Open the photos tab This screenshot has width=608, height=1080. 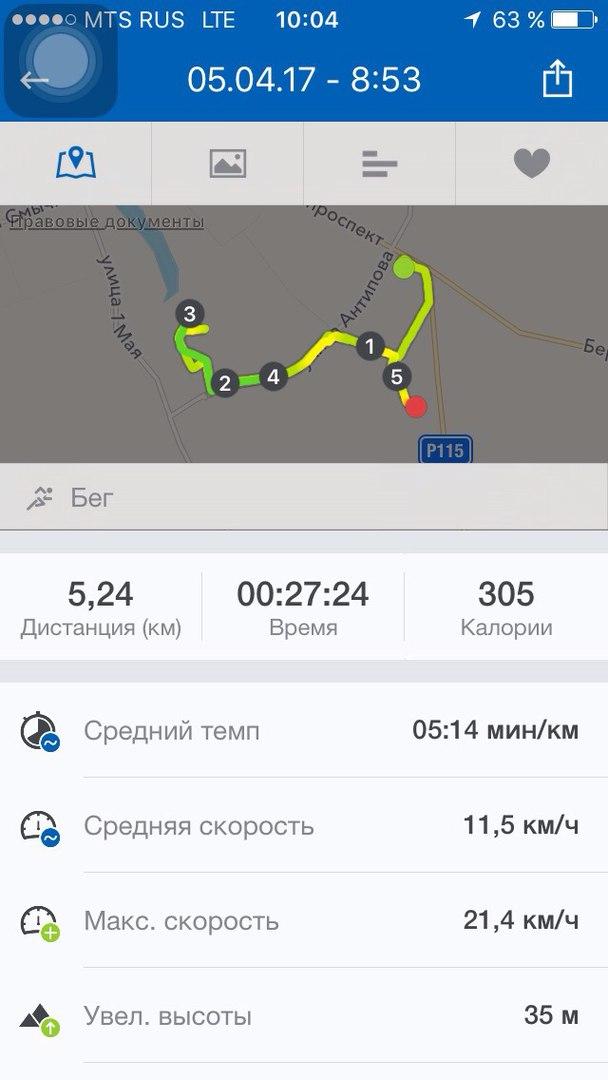click(x=228, y=163)
